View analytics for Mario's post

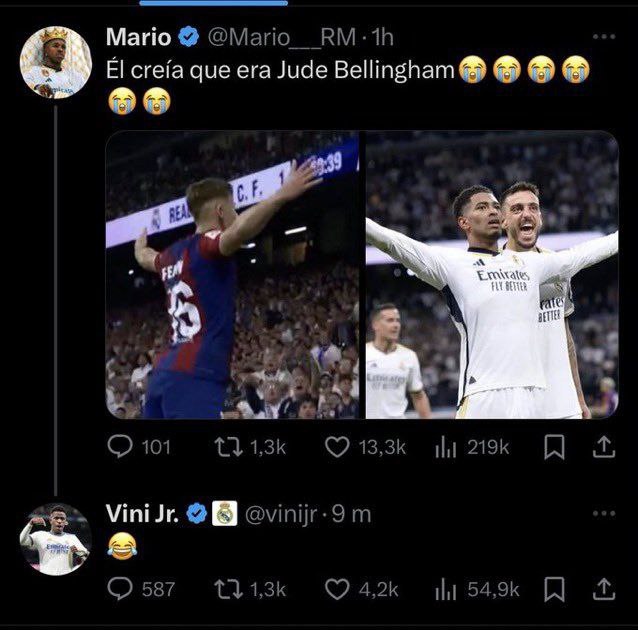[x=446, y=447]
